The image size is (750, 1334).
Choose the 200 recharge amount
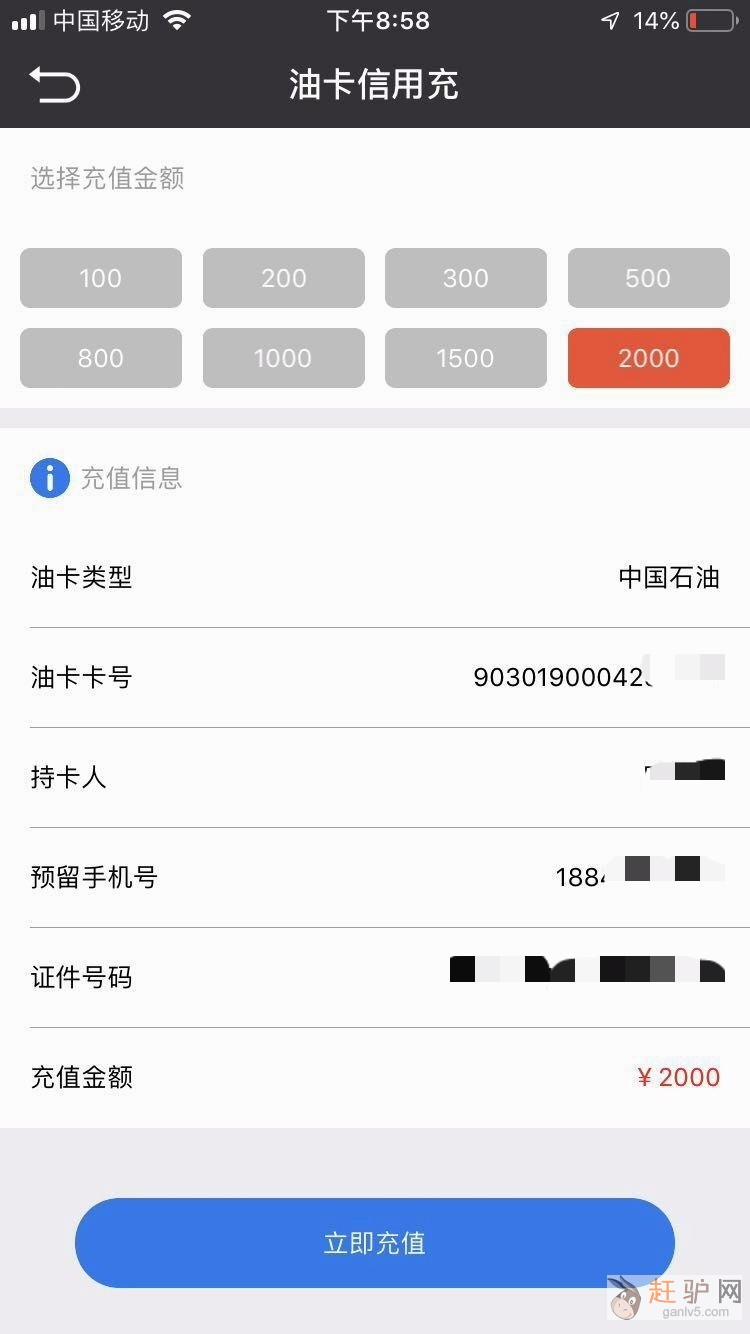click(284, 278)
